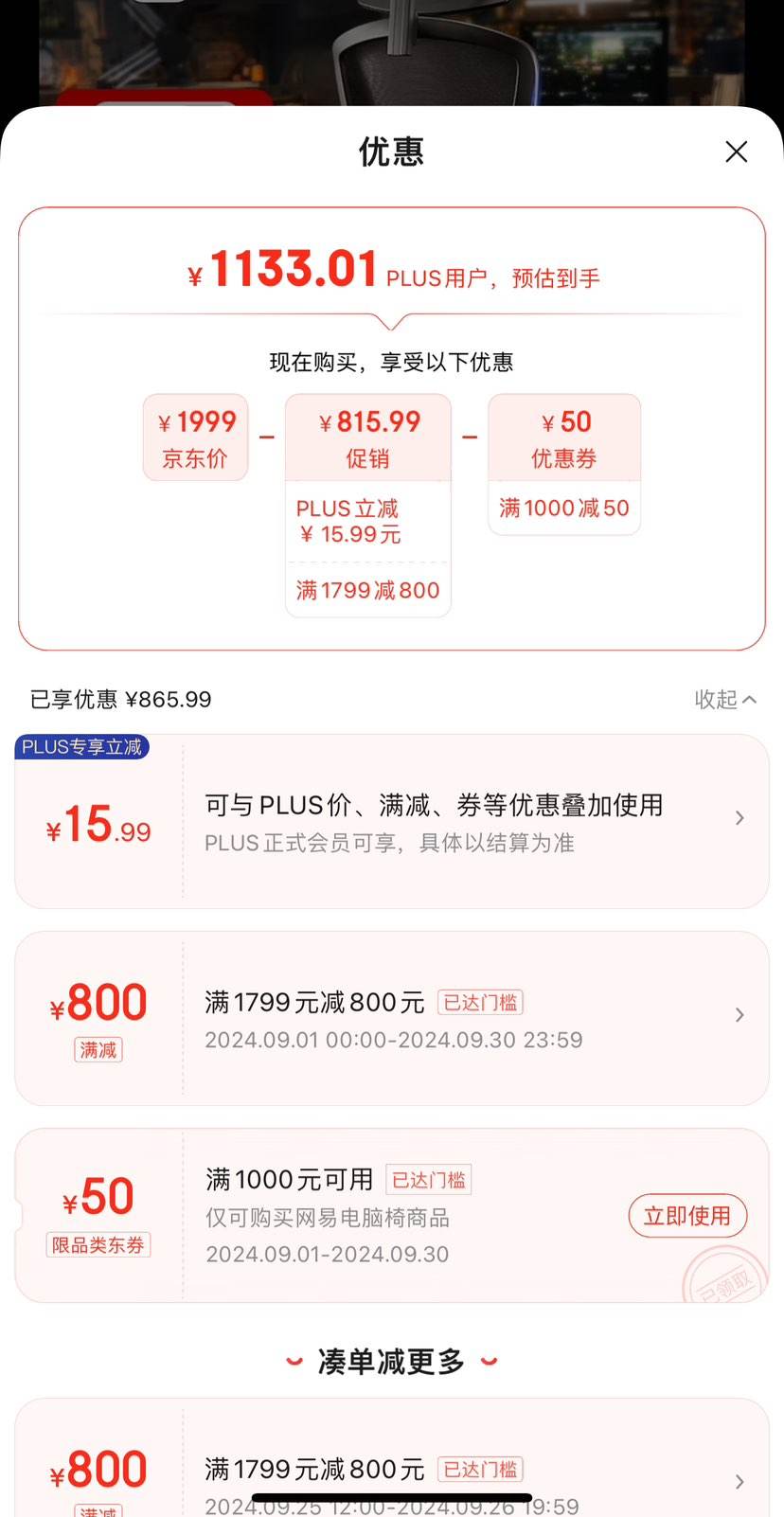Tap 立即使用 on the ¥50 coupon
The width and height of the screenshot is (784, 1517).
click(x=687, y=1216)
